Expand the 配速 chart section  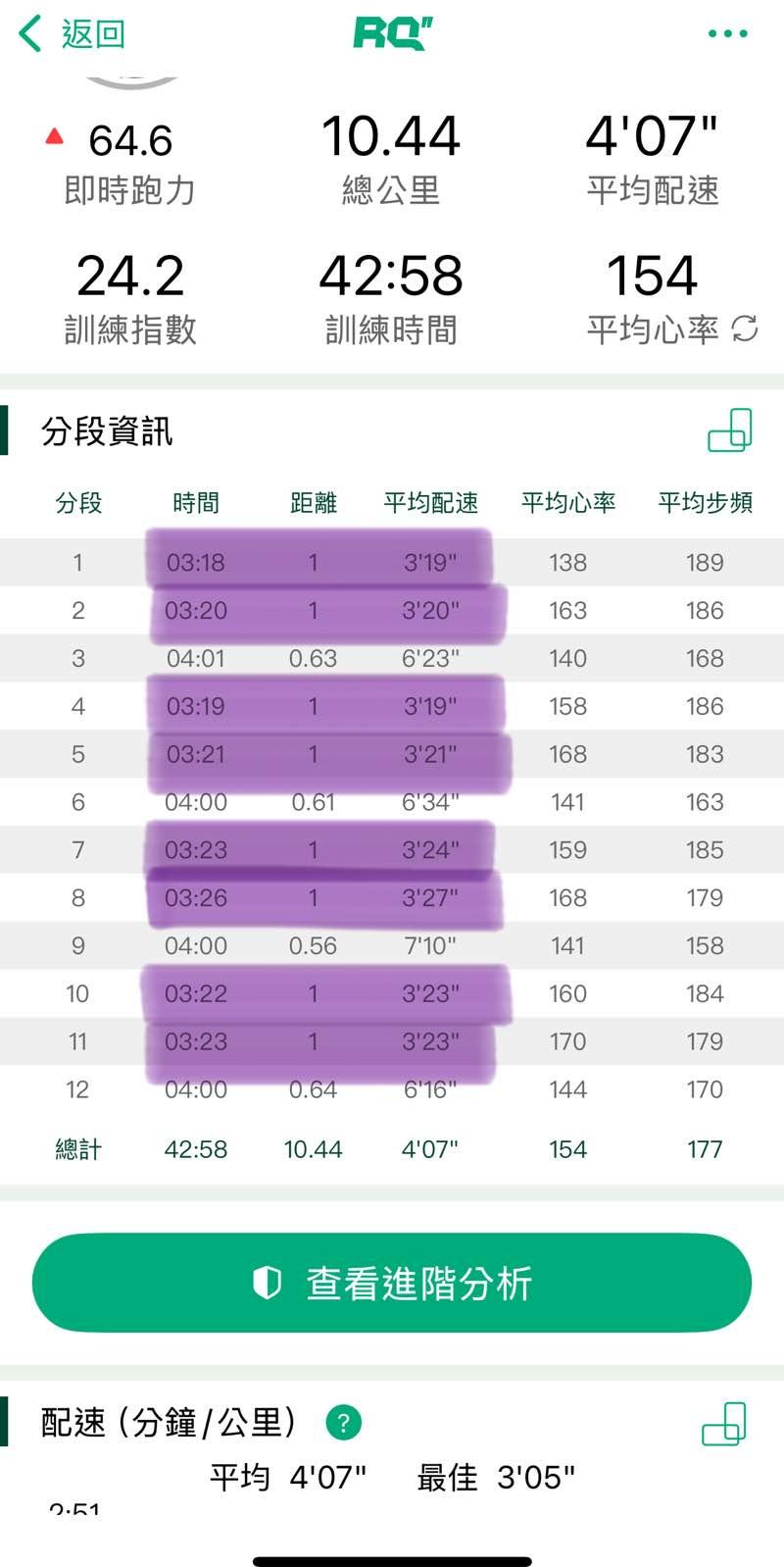point(724,1424)
